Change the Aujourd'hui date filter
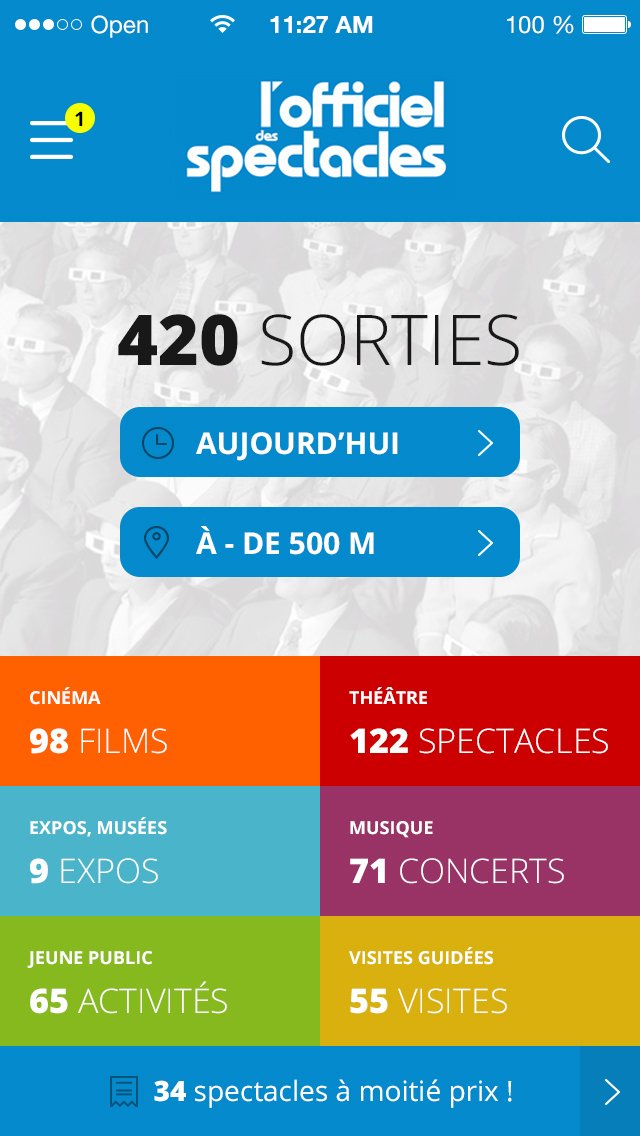This screenshot has width=640, height=1136. pyautogui.click(x=320, y=442)
